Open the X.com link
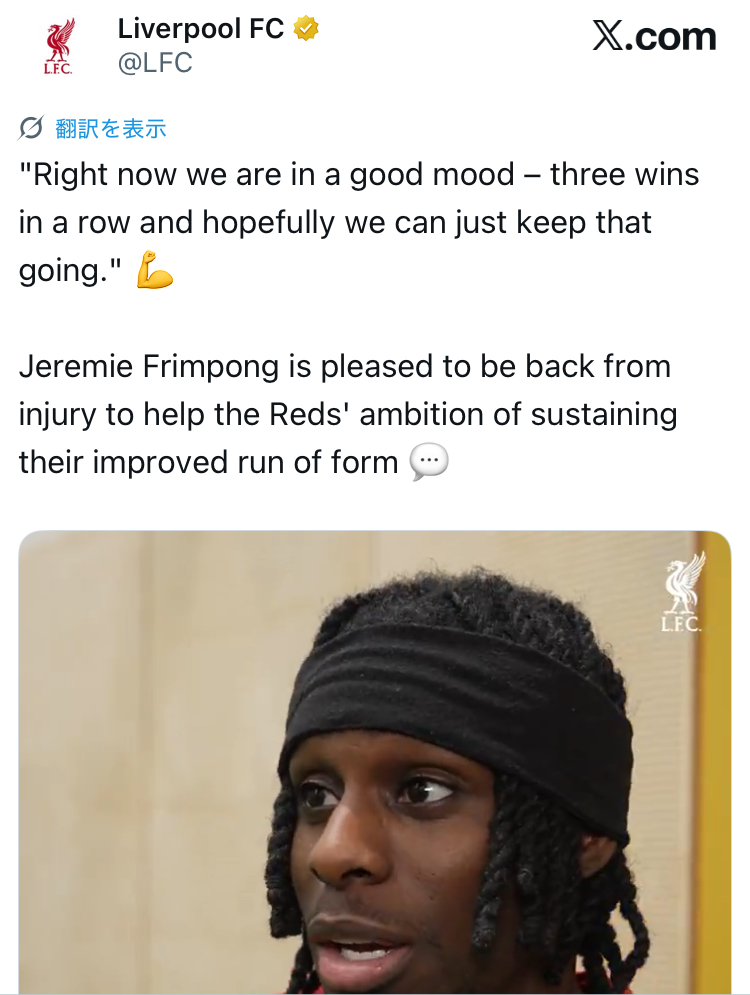 coord(654,37)
